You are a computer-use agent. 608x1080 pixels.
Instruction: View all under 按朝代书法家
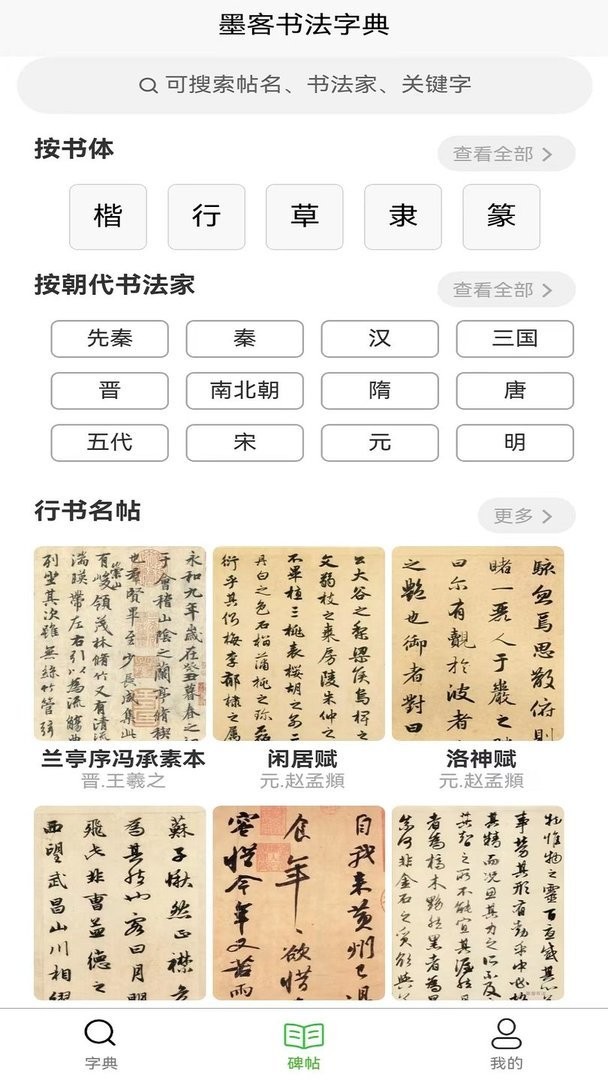click(506, 289)
